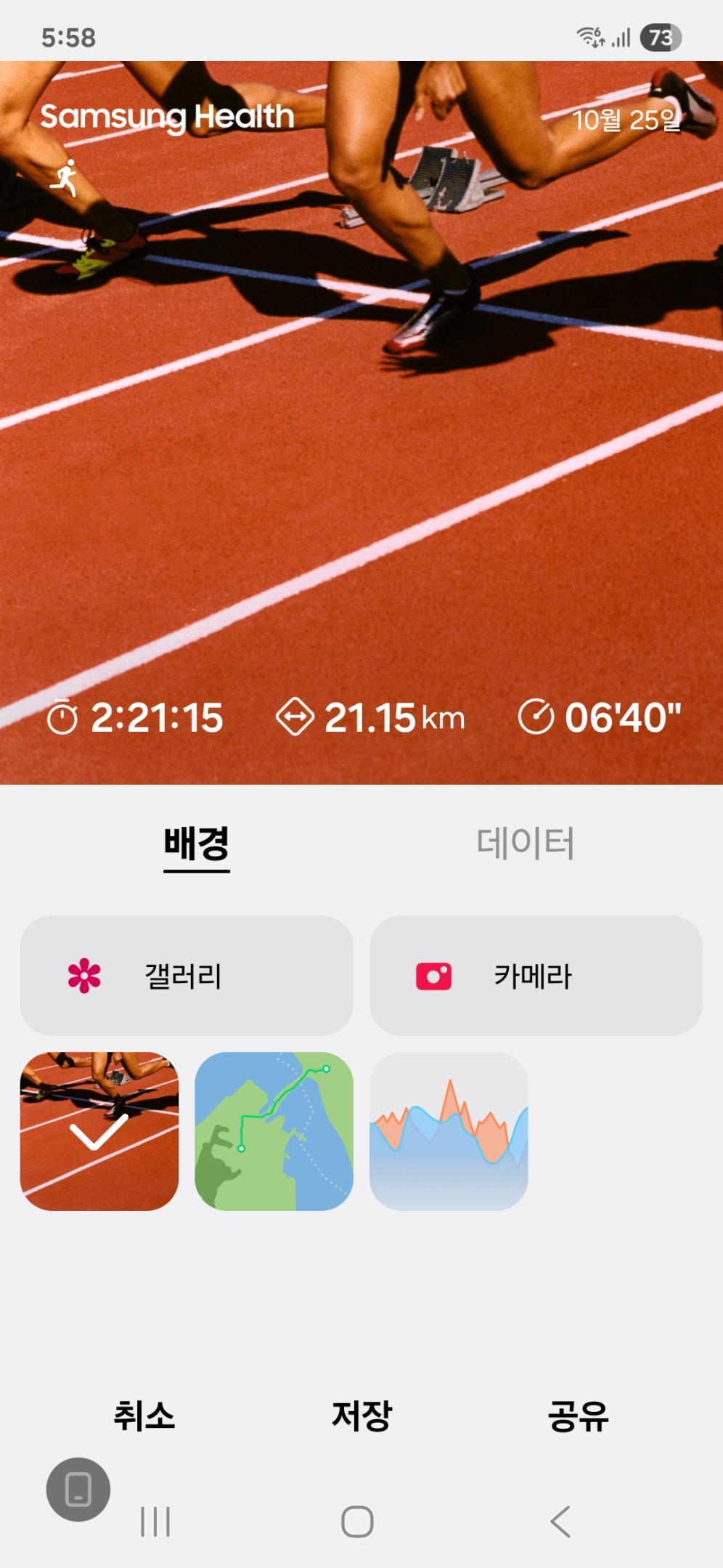
Task: Cancel editing with 취소
Action: click(x=142, y=1415)
